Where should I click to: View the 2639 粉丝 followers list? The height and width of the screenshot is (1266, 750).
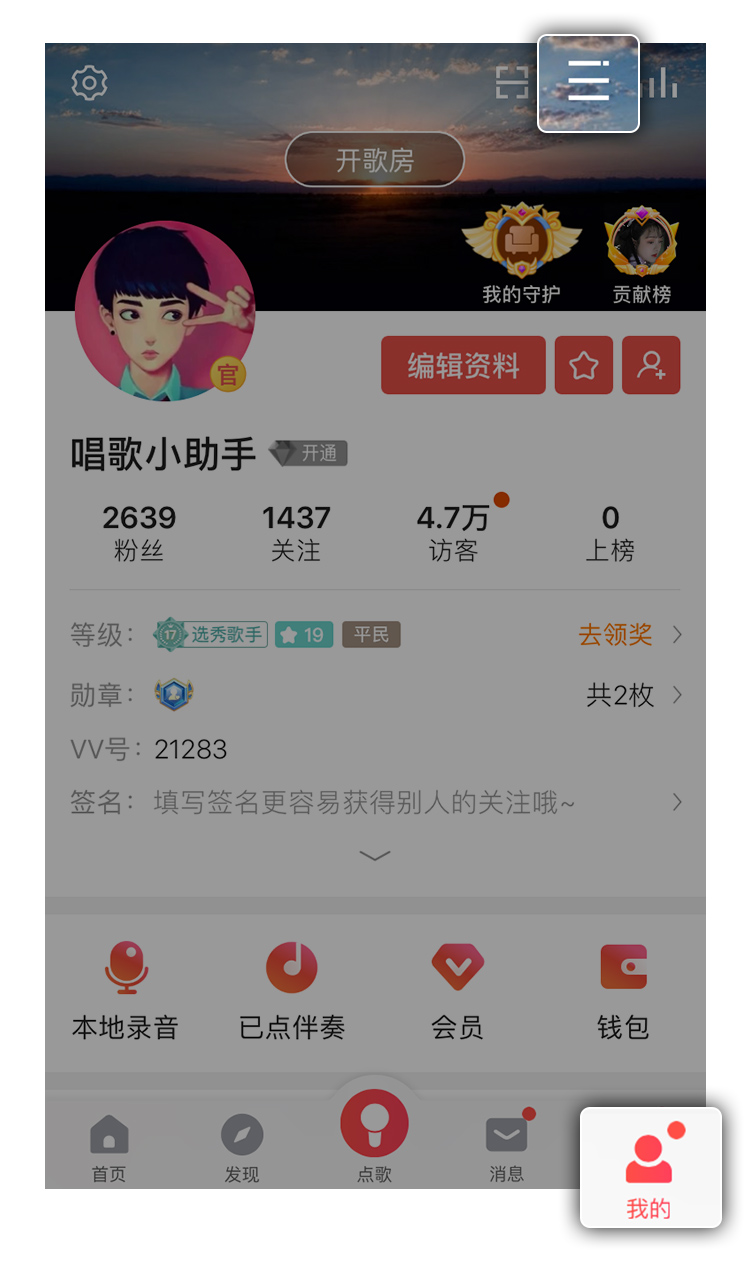click(x=139, y=532)
